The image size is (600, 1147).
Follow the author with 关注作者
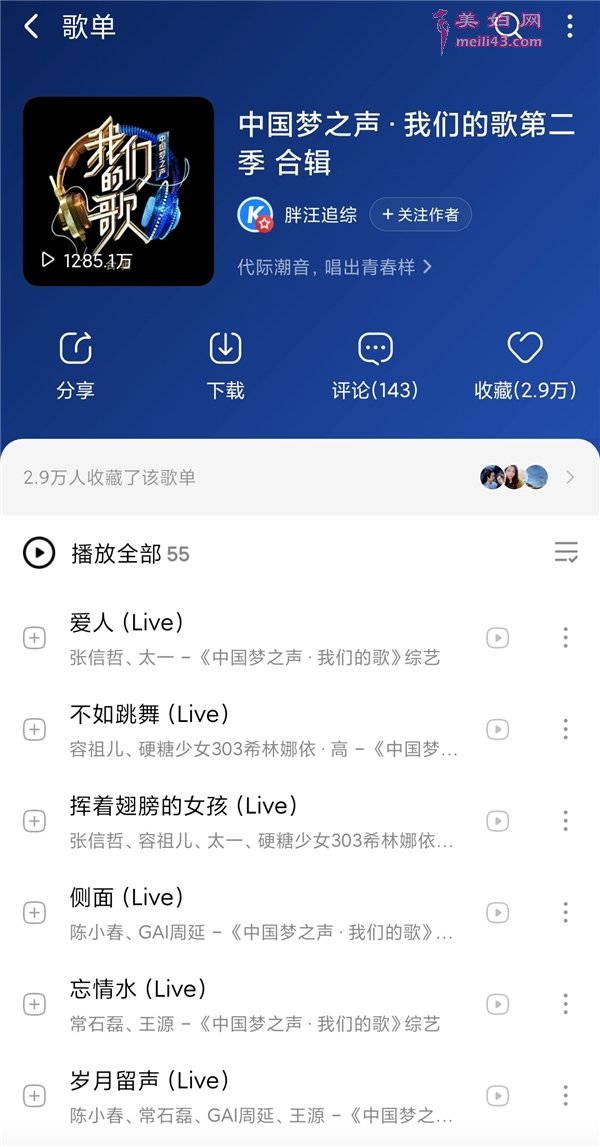pos(420,214)
